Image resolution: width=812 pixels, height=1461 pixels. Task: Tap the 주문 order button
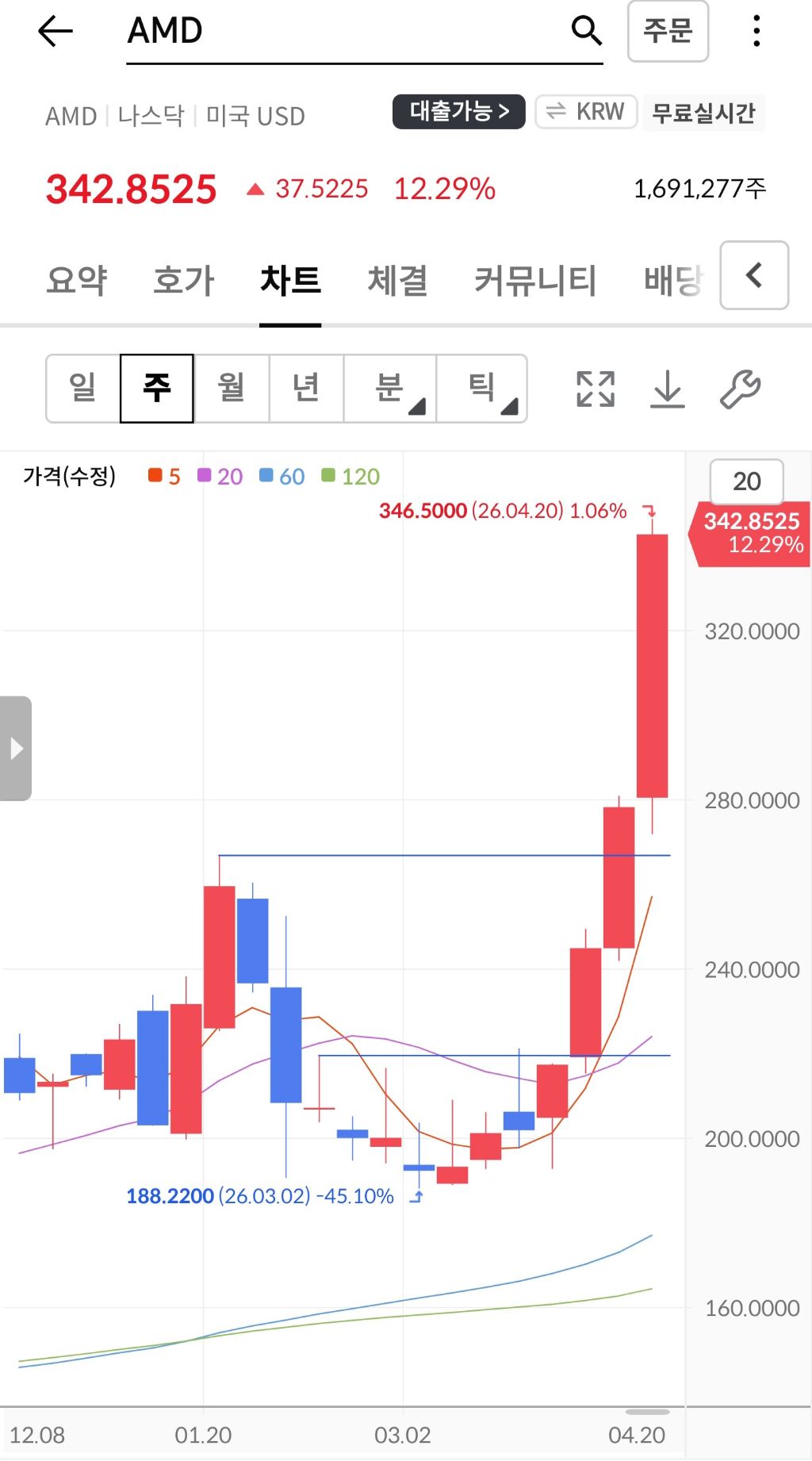[668, 31]
